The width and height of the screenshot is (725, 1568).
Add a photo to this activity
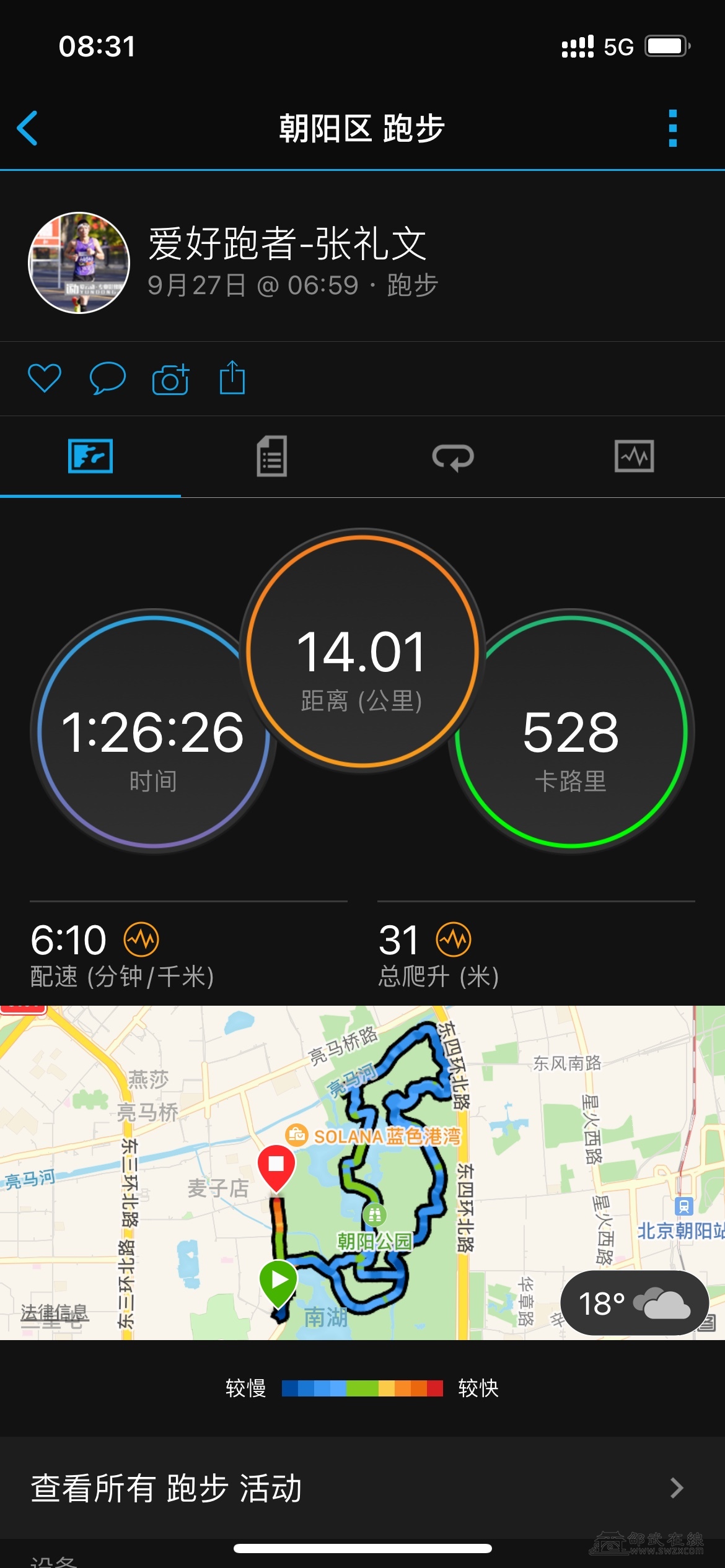[x=170, y=379]
